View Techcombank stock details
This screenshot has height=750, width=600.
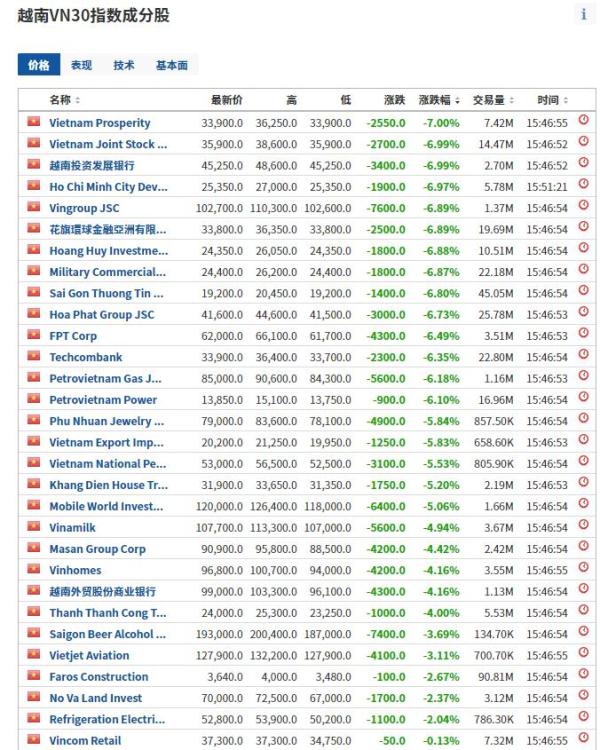coord(86,357)
